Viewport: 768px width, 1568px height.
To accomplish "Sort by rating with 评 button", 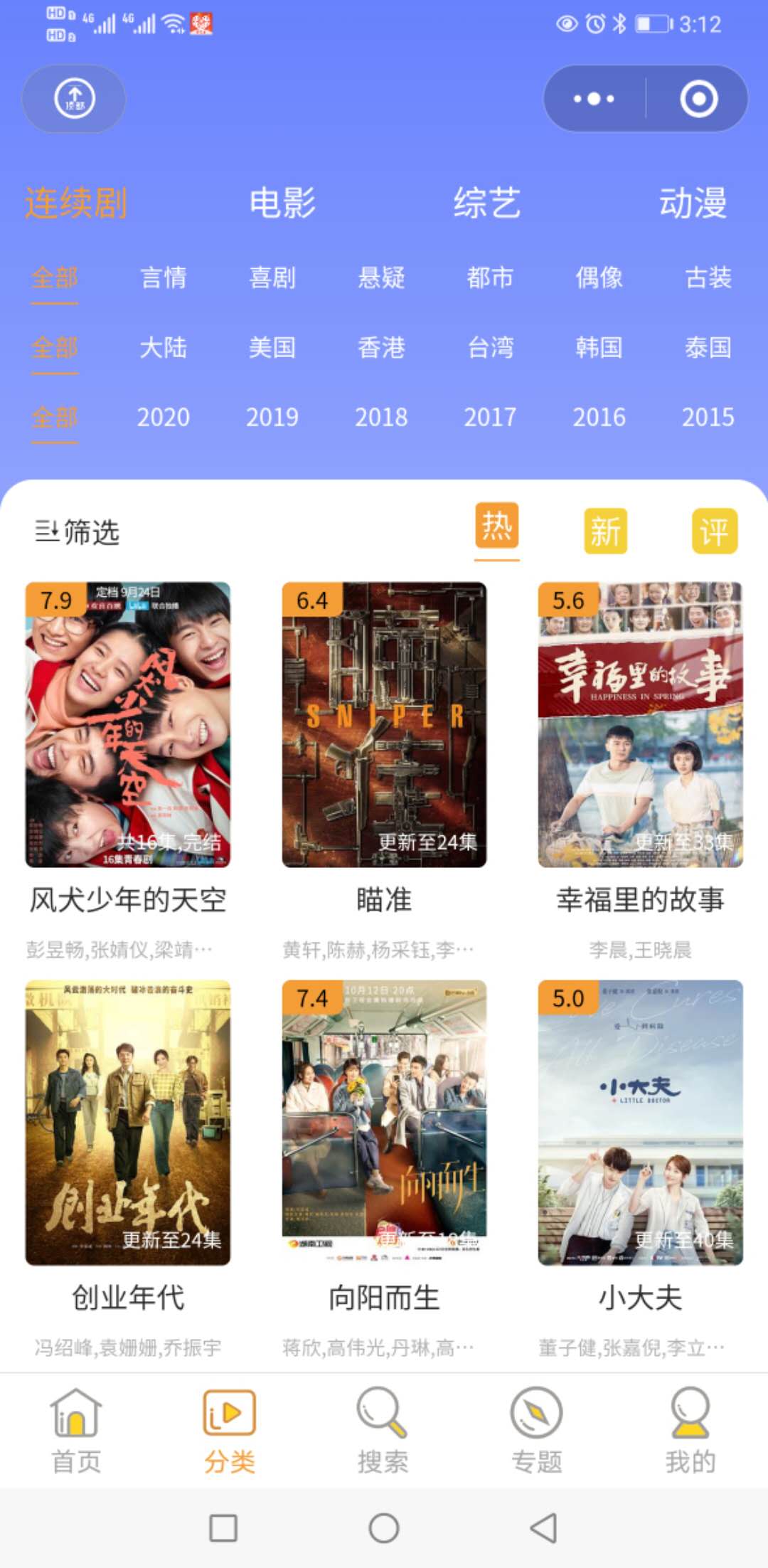I will [x=715, y=531].
